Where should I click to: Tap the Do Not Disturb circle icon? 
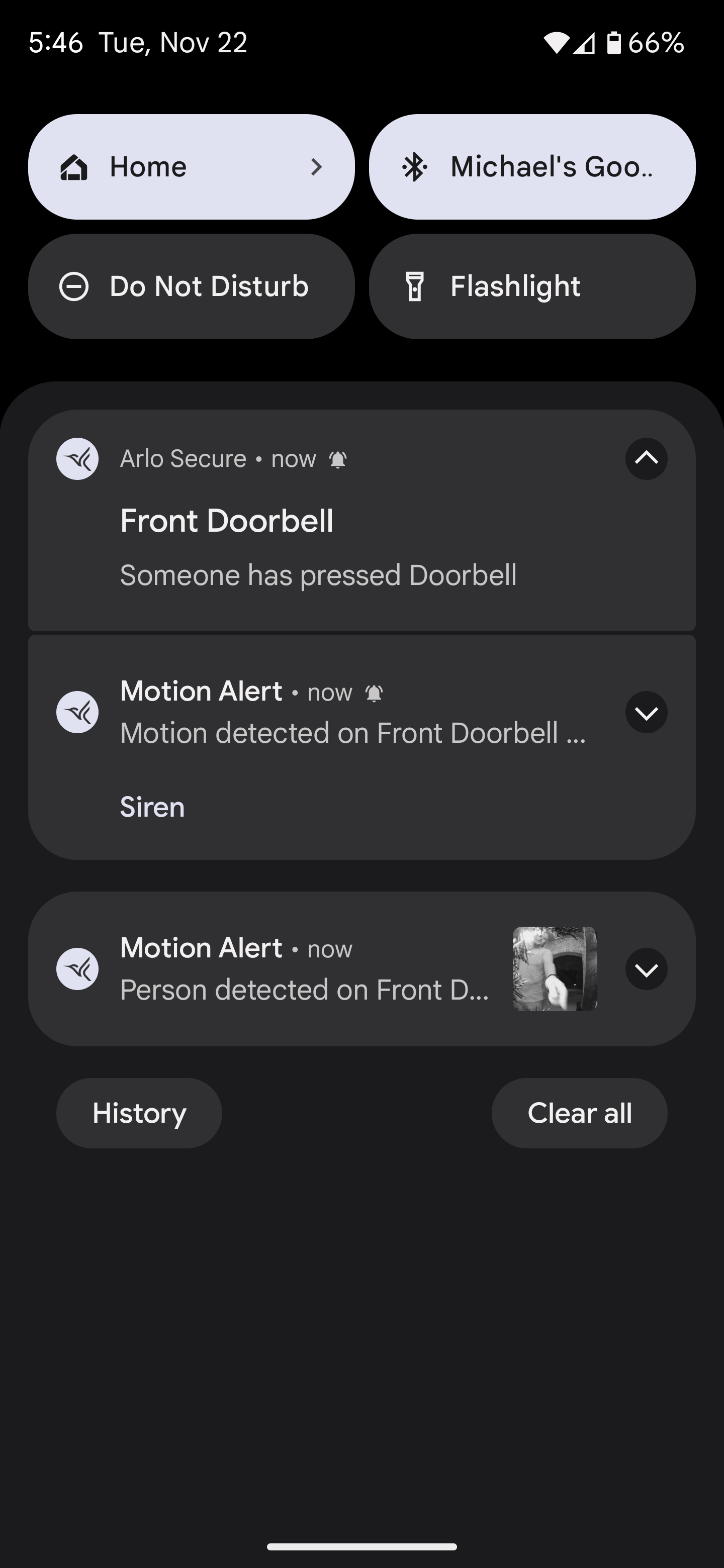[x=72, y=285]
